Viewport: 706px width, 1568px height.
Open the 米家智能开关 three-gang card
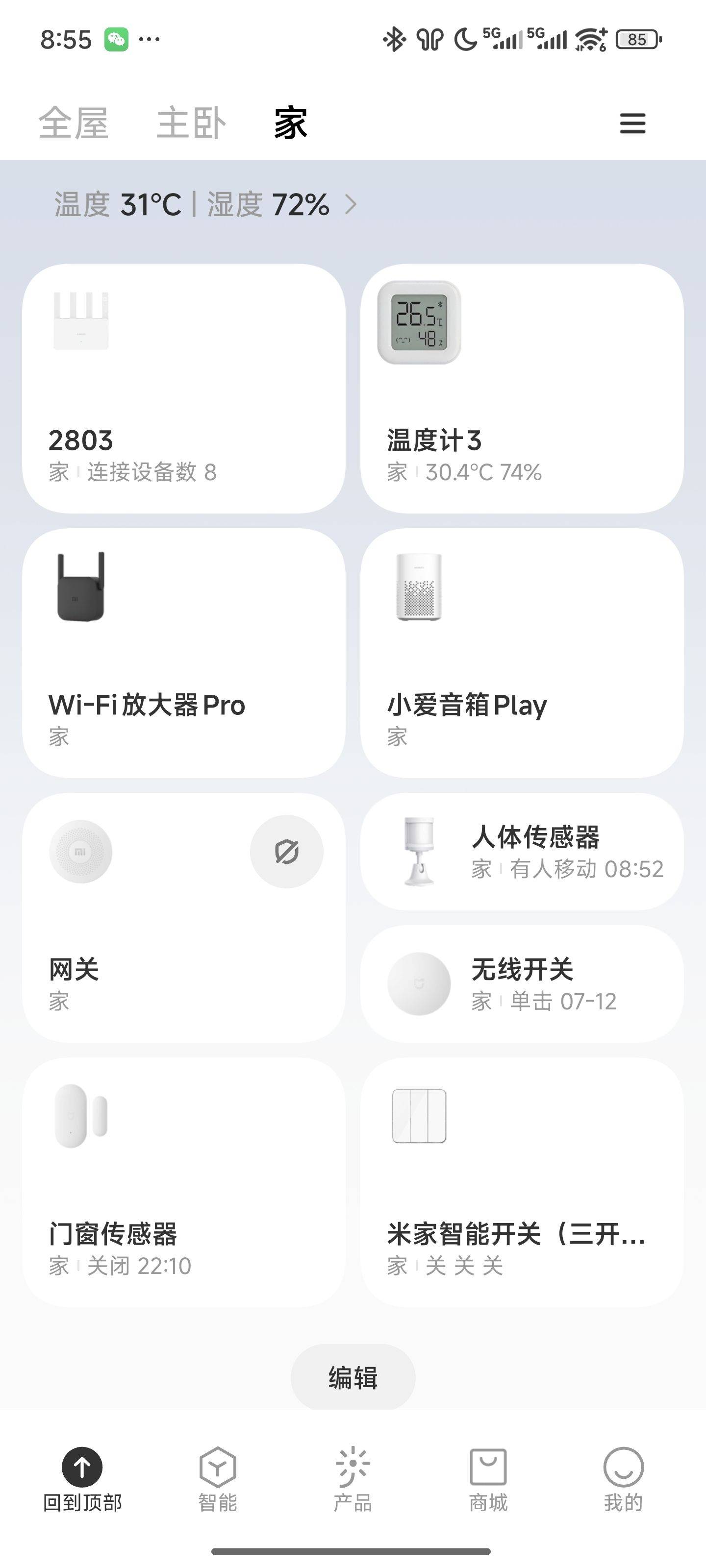click(522, 1182)
